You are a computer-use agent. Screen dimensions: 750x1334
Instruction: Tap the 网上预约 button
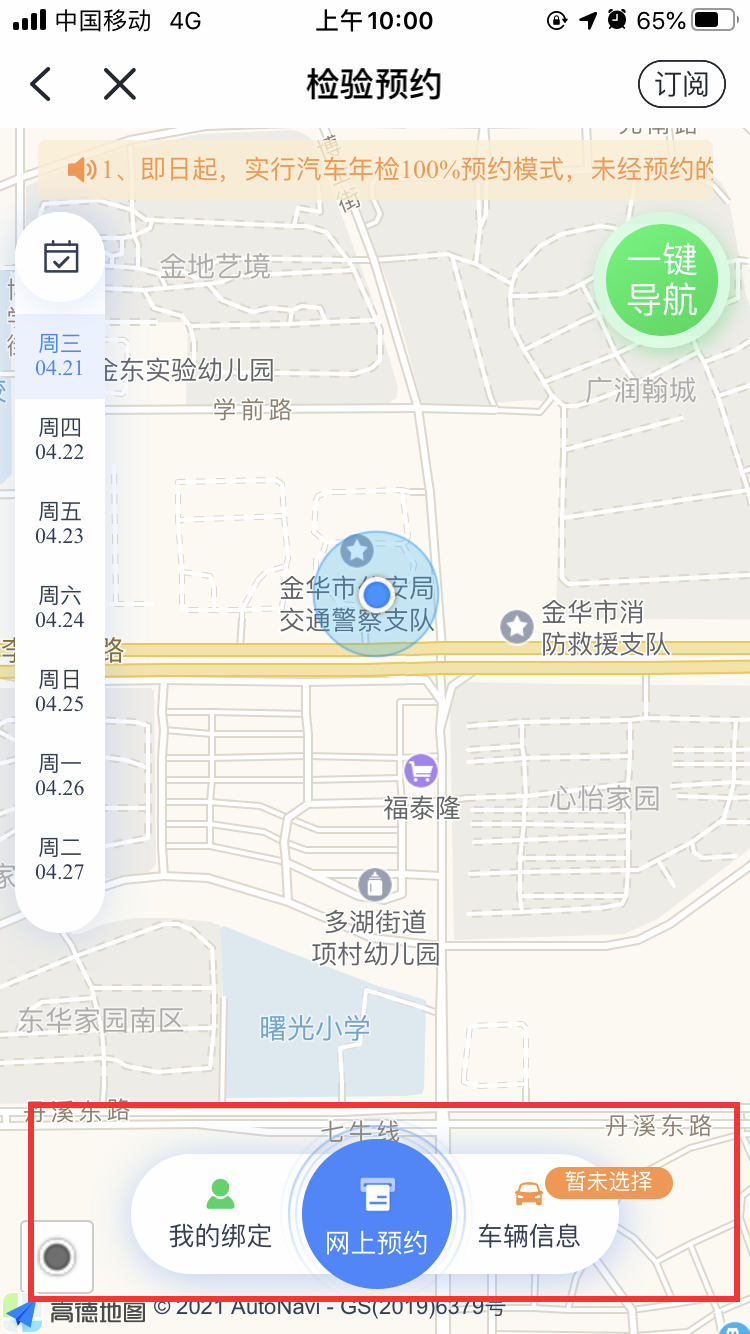(x=376, y=1215)
